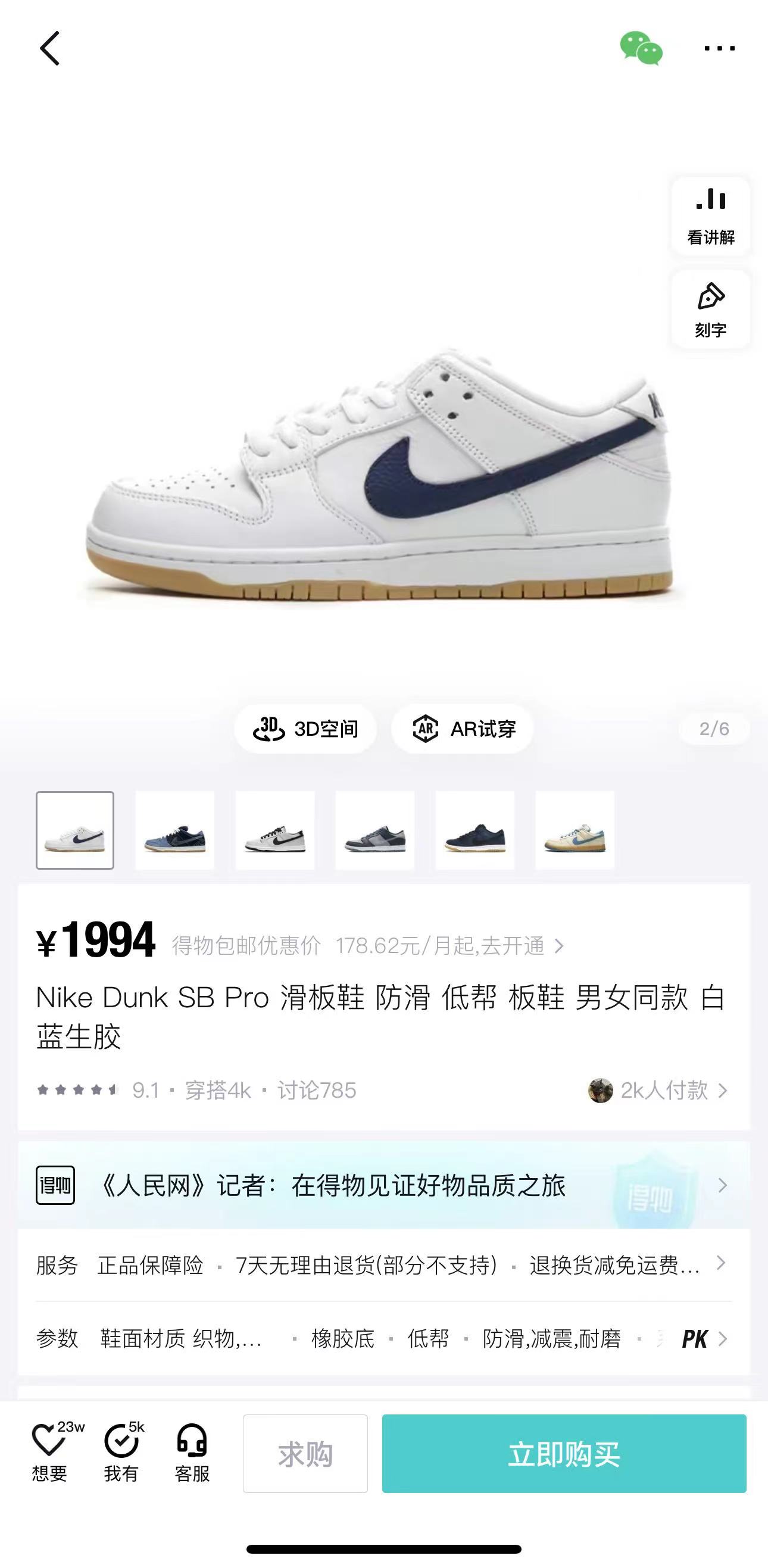This screenshot has height=1568, width=768.
Task: Select the cream and teal shoe thumbnail
Action: point(575,830)
